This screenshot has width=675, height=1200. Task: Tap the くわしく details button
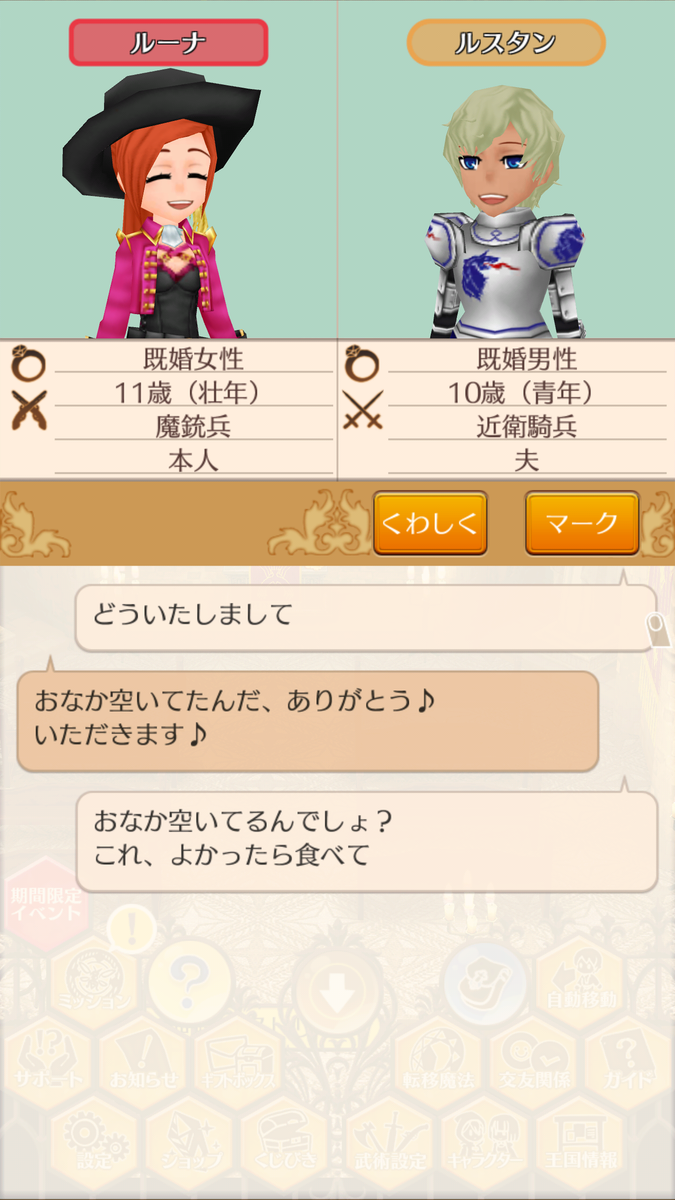[430, 523]
